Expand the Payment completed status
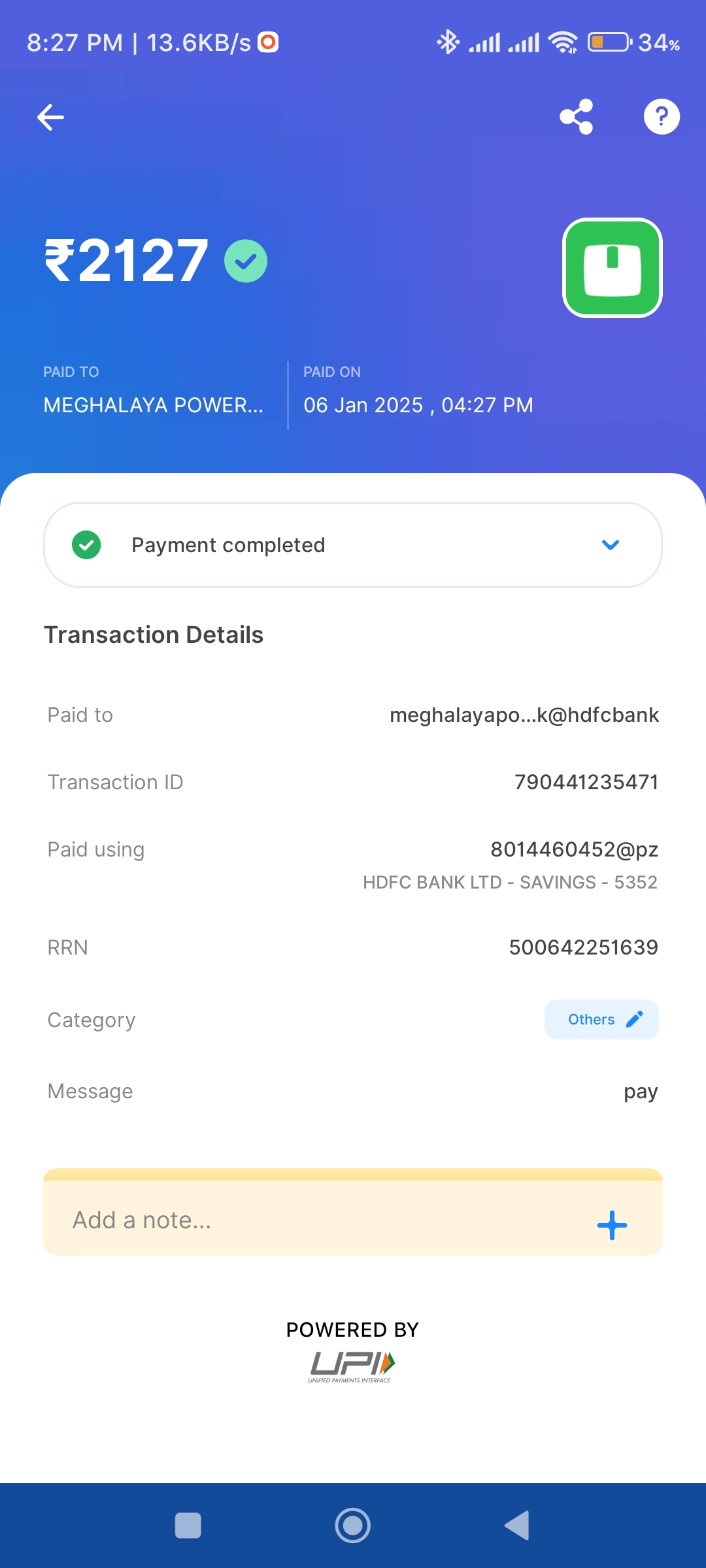 tap(353, 545)
